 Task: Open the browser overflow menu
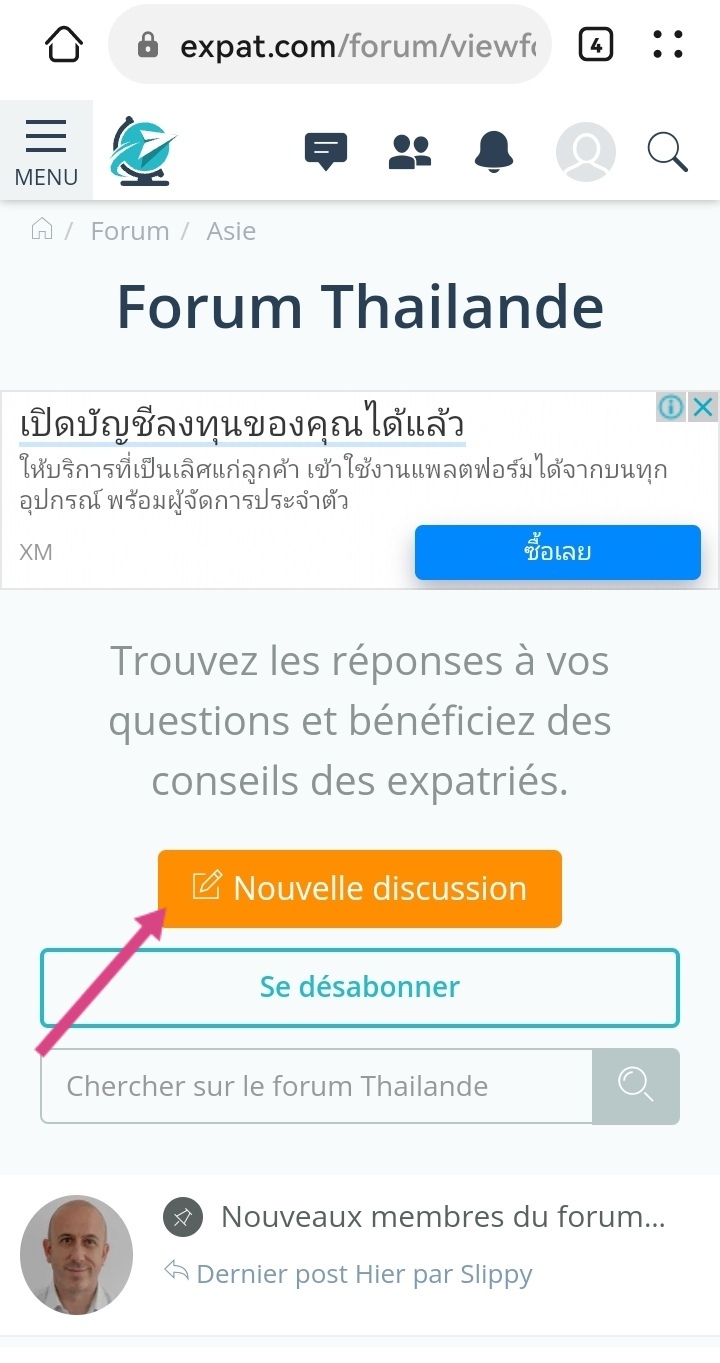coord(668,44)
